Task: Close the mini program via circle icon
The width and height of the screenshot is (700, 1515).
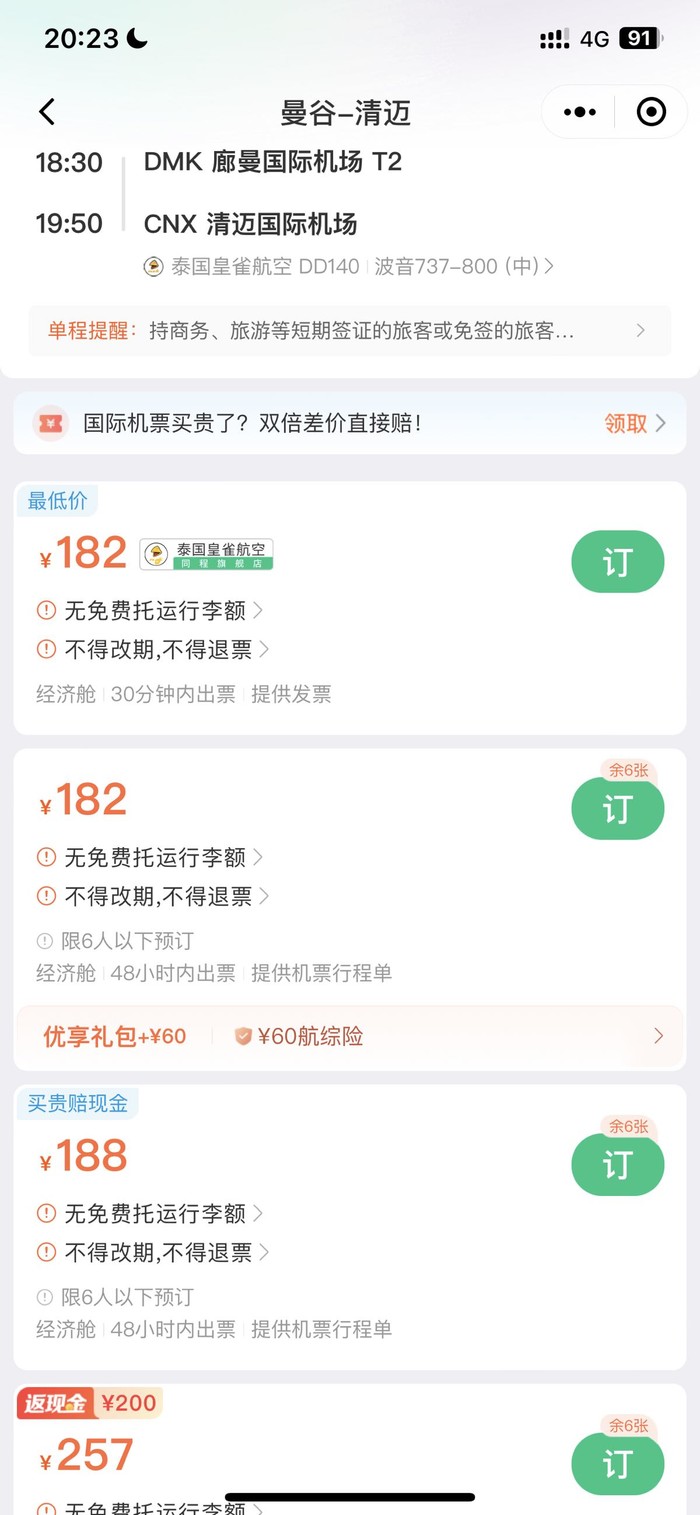Action: (x=651, y=112)
